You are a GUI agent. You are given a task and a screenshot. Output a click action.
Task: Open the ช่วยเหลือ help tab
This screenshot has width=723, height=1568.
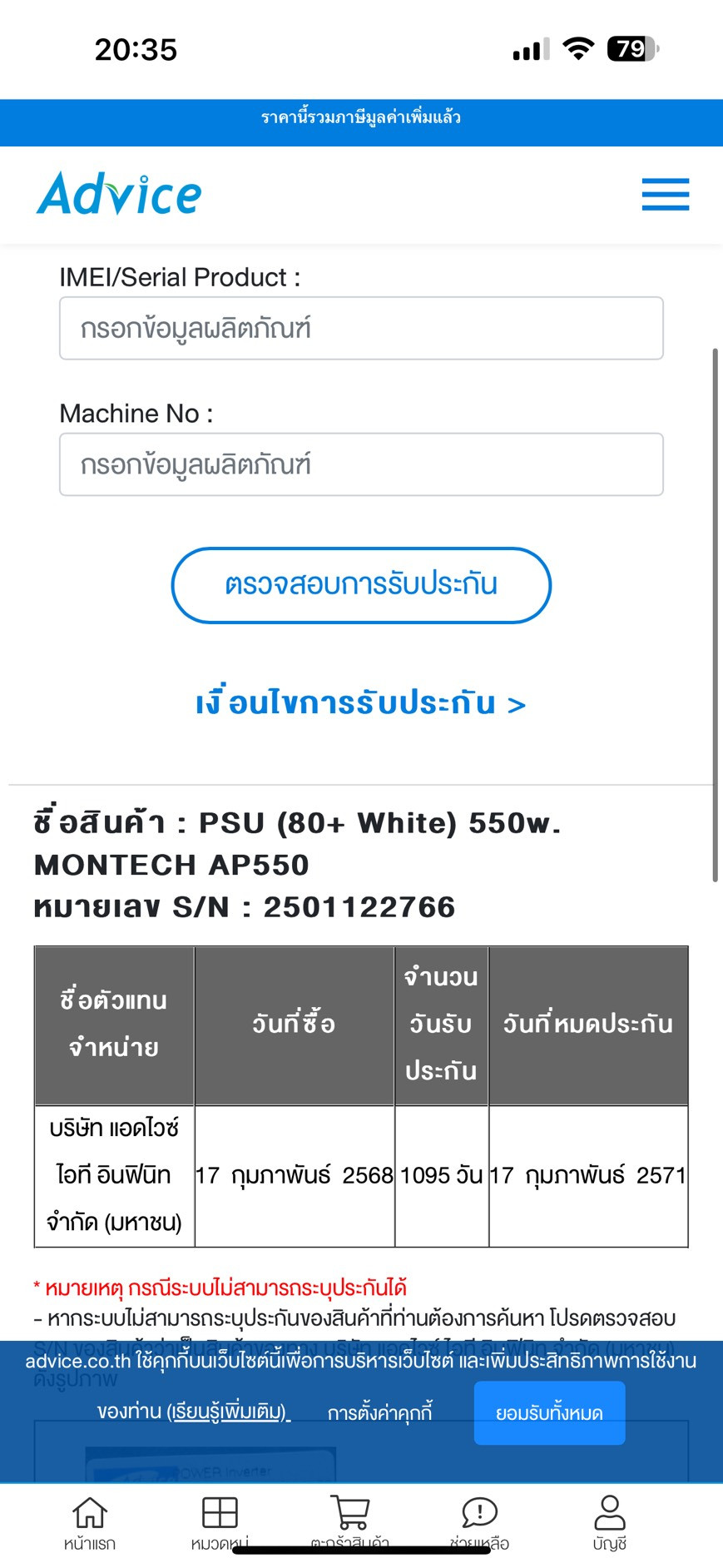(x=479, y=1522)
